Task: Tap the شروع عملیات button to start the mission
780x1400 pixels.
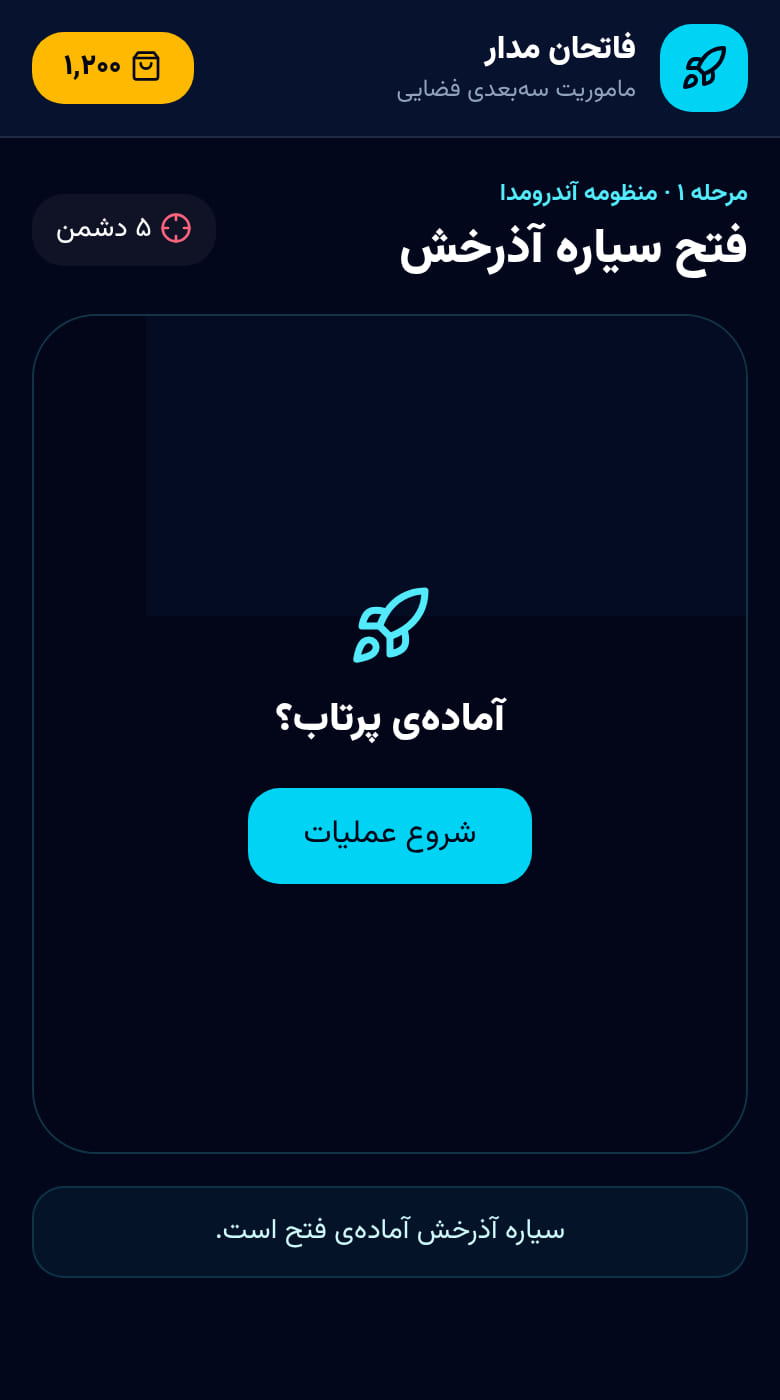Action: pyautogui.click(x=390, y=835)
